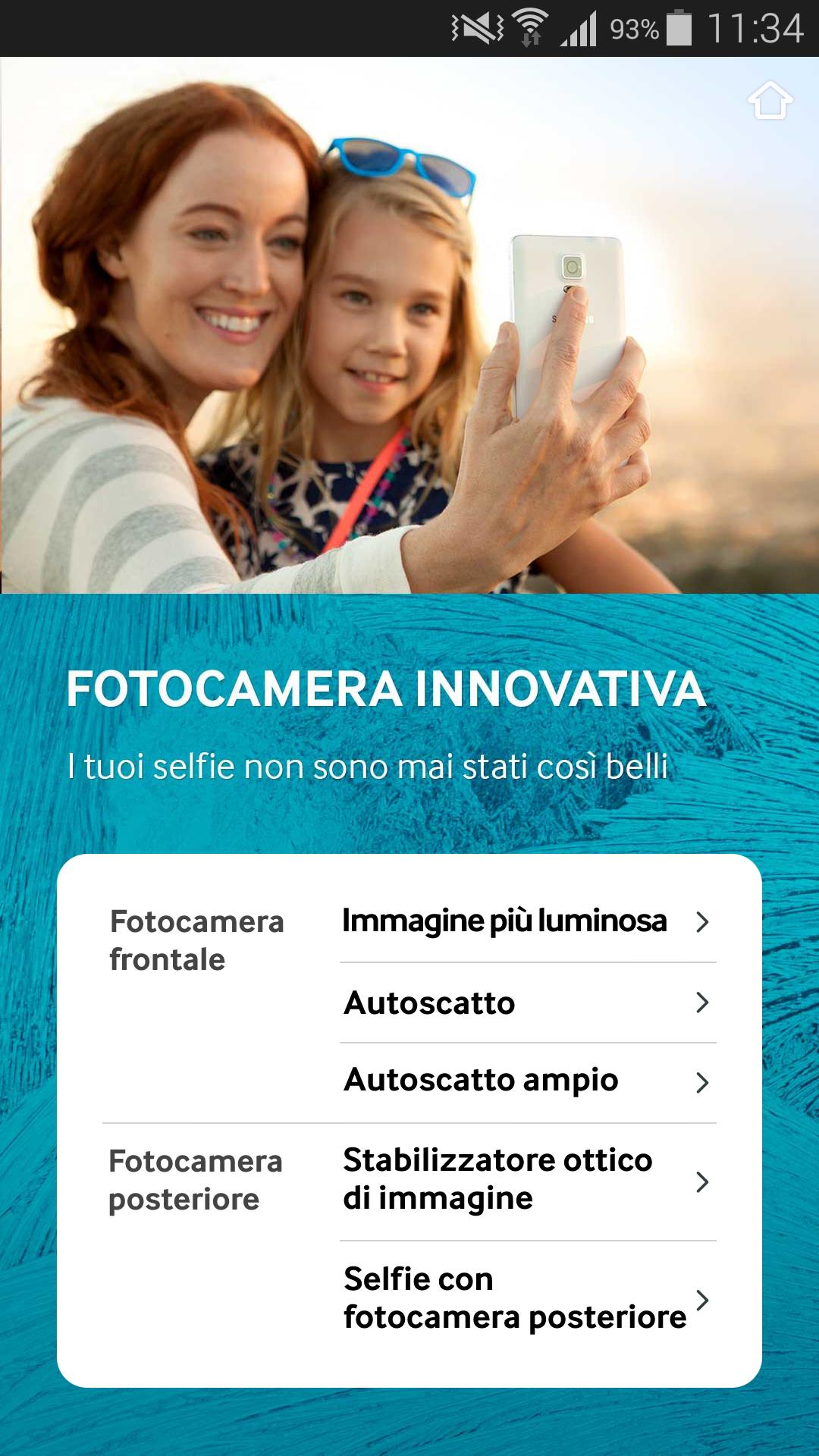Screen dimensions: 819x1456
Task: Open Immagine più luminosa
Action: coord(526,921)
